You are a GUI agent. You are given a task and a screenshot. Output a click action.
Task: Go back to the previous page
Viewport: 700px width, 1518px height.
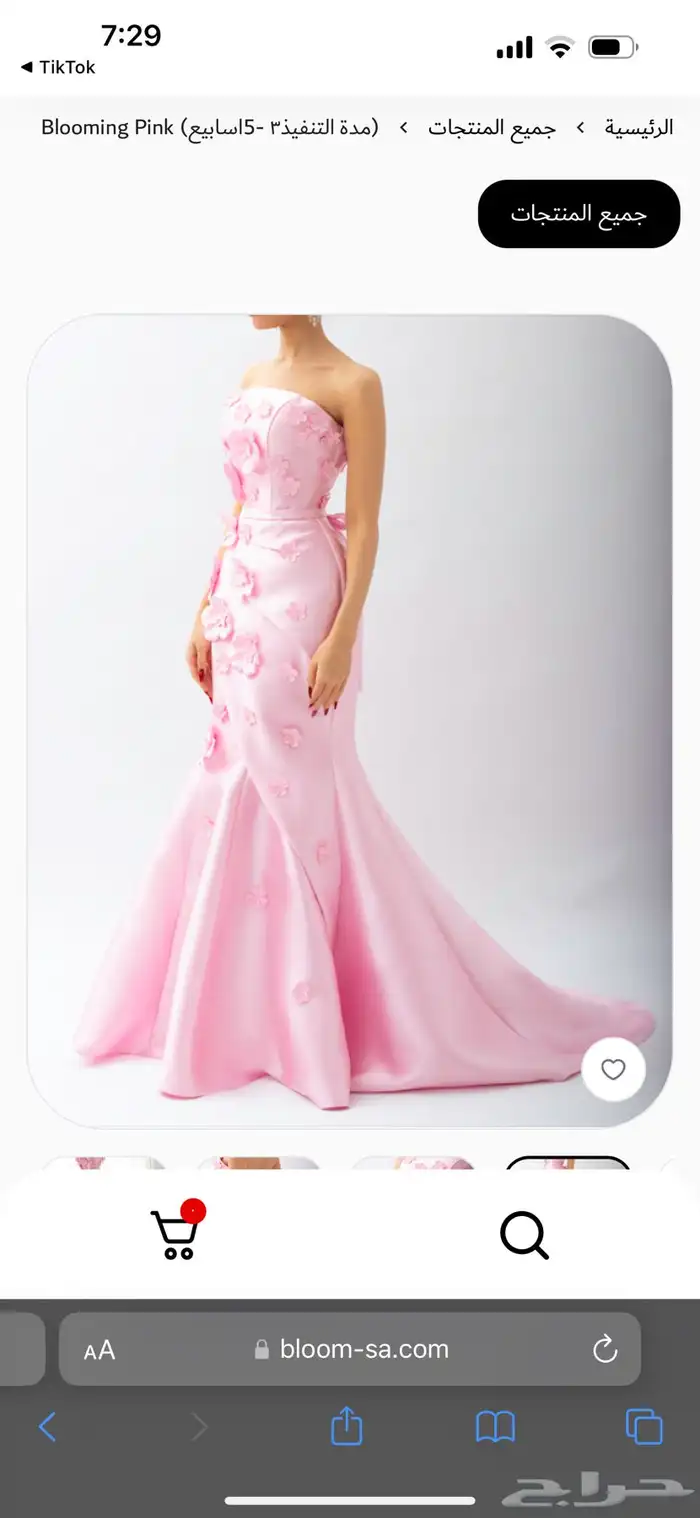pyautogui.click(x=47, y=1426)
